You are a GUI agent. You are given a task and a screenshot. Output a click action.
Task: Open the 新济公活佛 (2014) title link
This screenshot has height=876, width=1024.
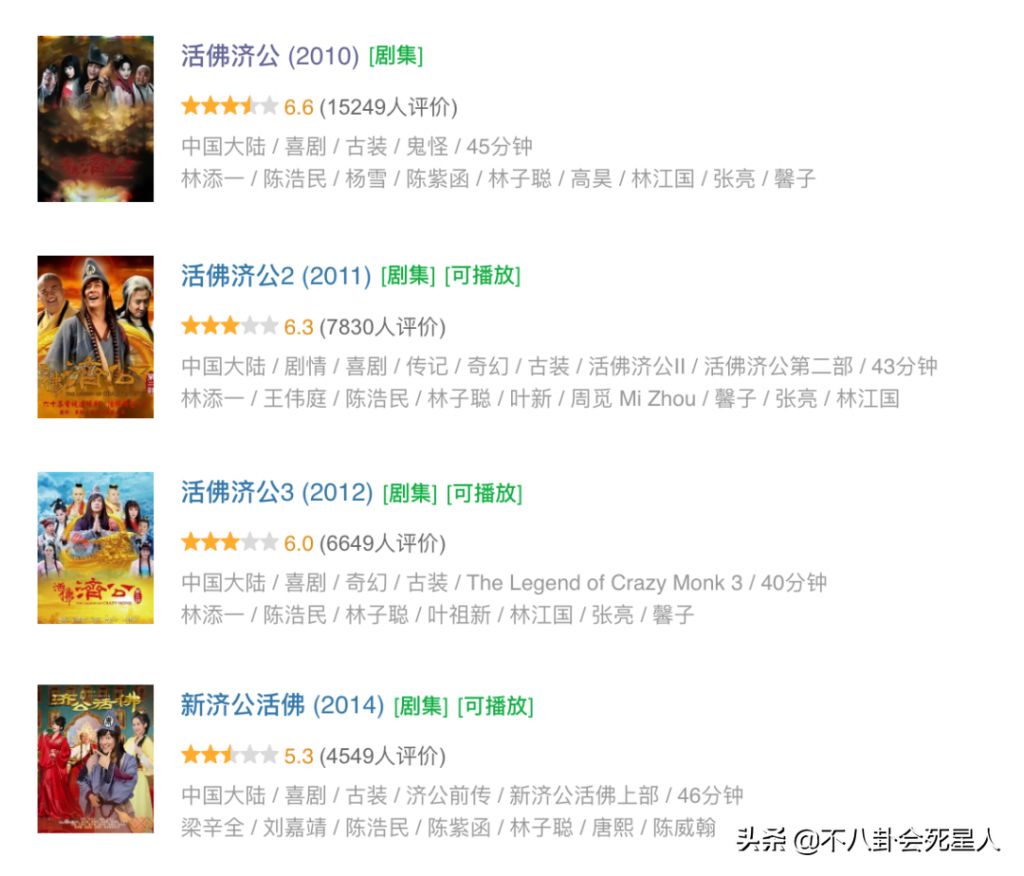(x=282, y=706)
